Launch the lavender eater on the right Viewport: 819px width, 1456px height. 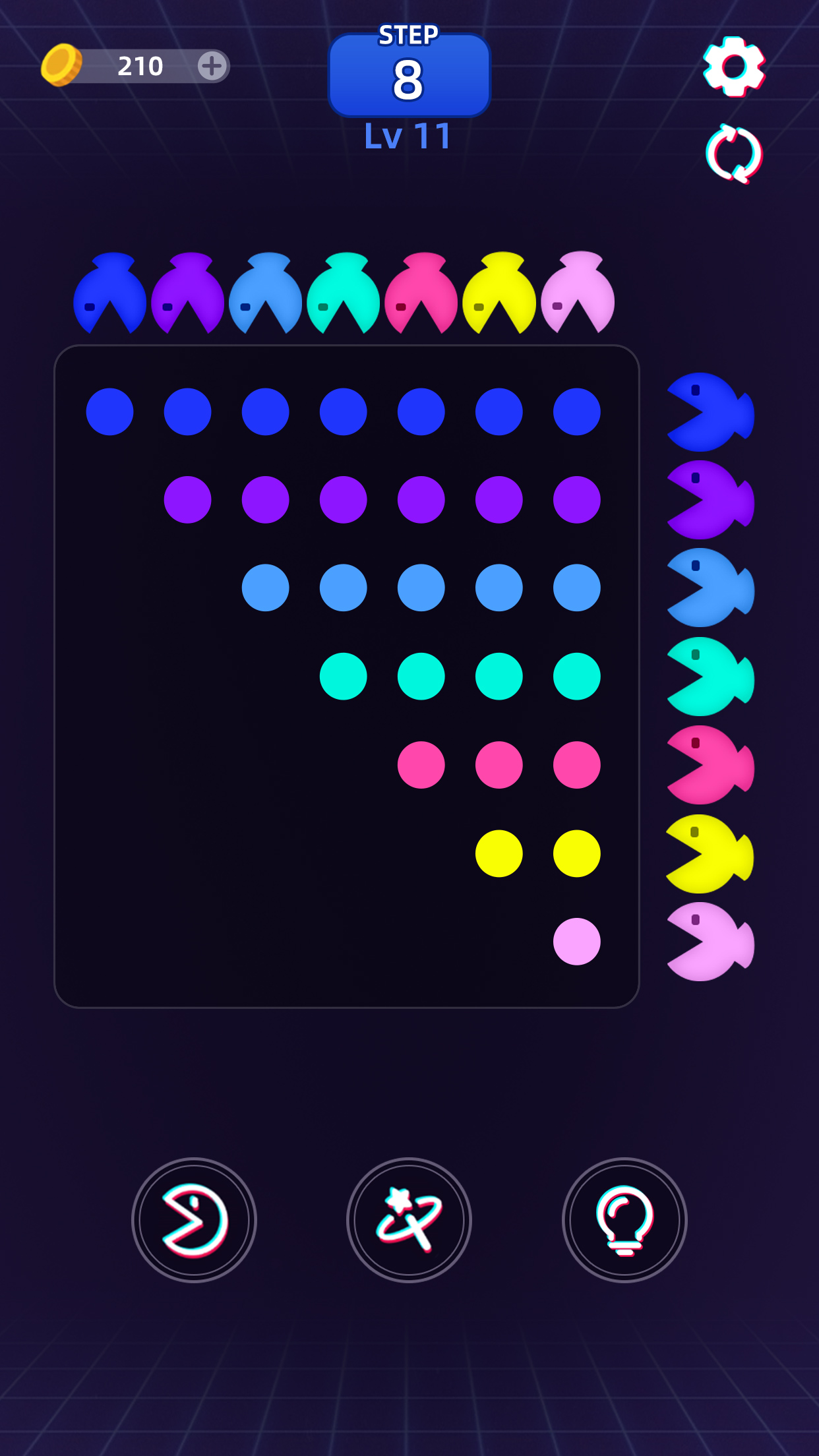[710, 942]
